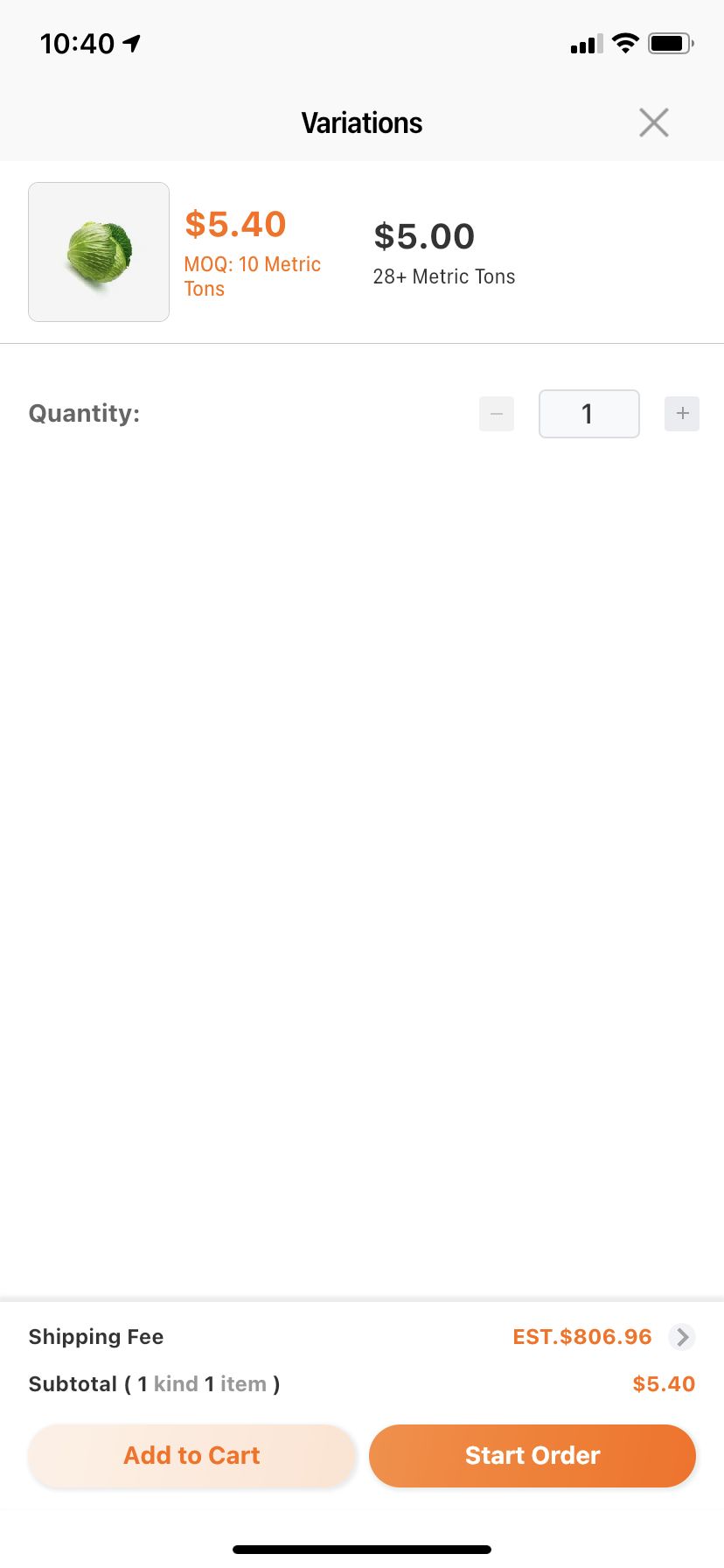Add to Cart
Image resolution: width=724 pixels, height=1568 pixels.
192,1455
